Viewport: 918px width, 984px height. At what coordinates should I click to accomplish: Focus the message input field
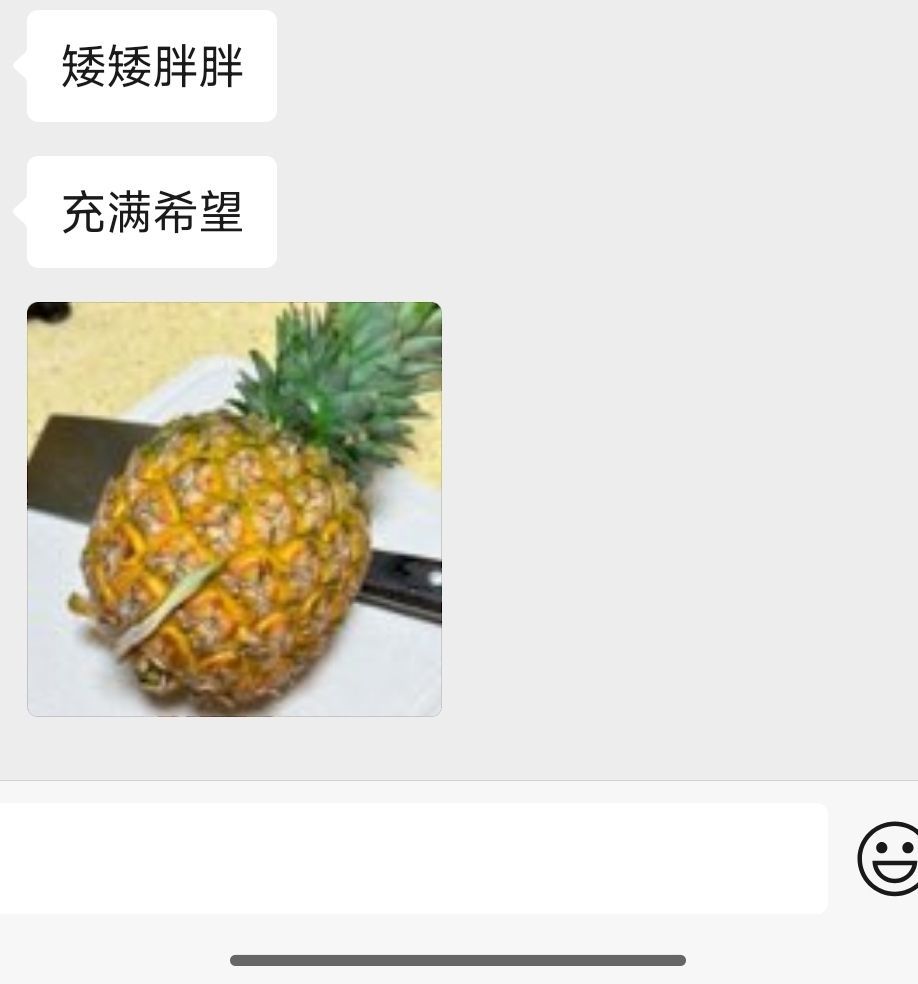(410, 858)
